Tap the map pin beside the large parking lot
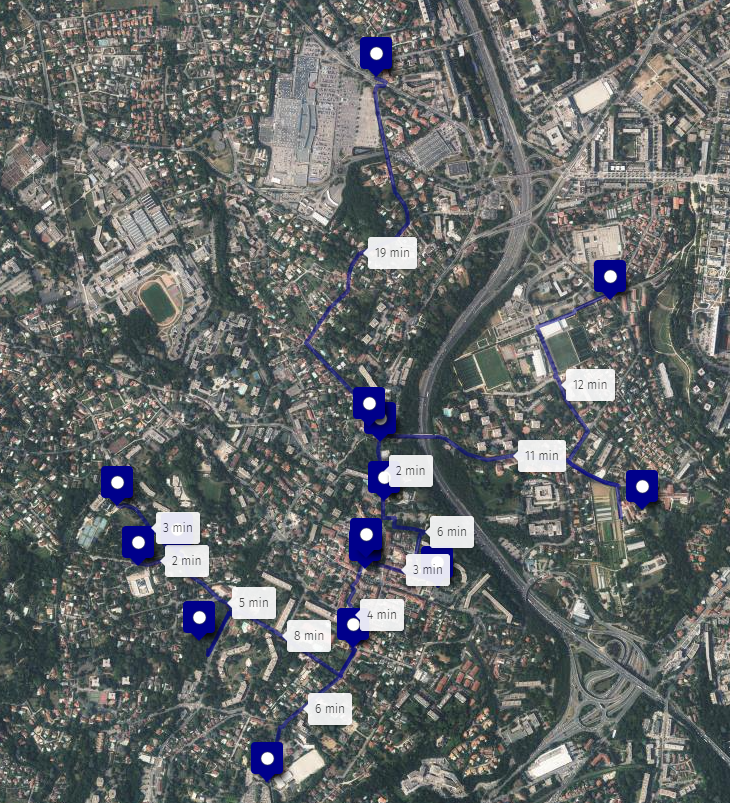The width and height of the screenshot is (730, 803). tap(376, 55)
